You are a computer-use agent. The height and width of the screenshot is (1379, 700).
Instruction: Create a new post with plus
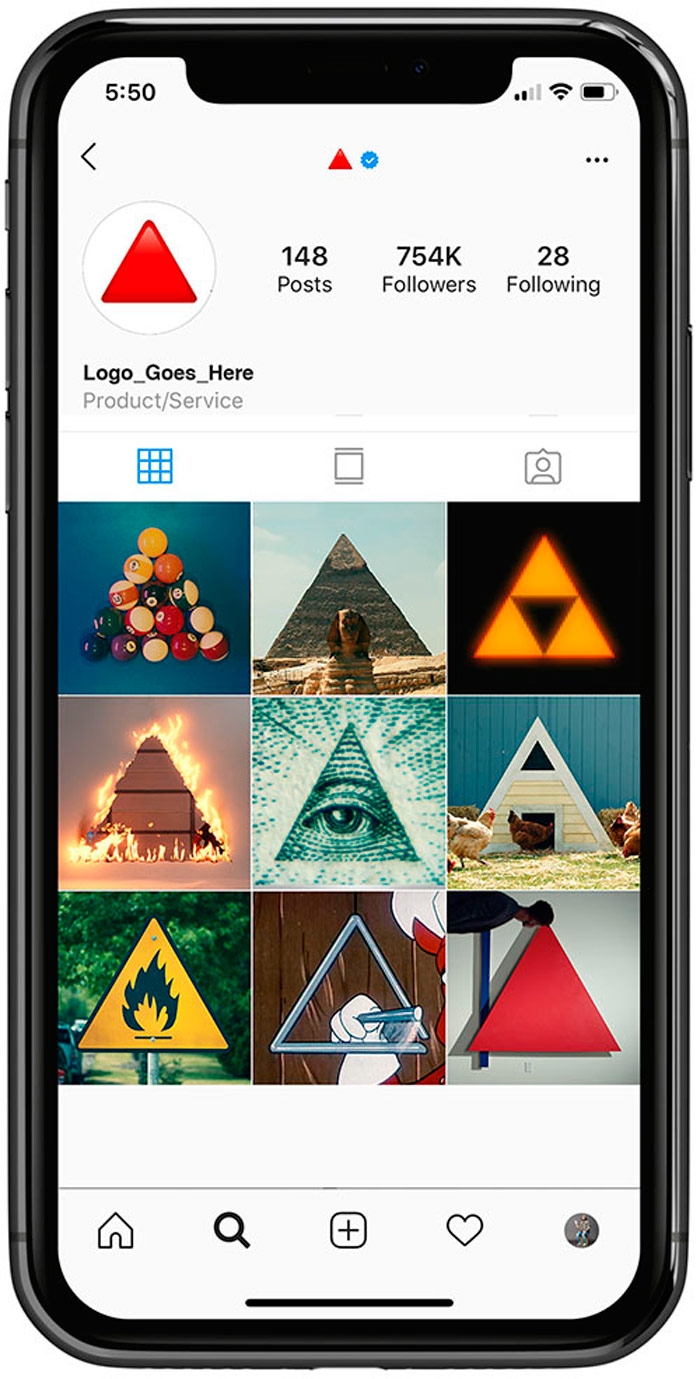(349, 1230)
